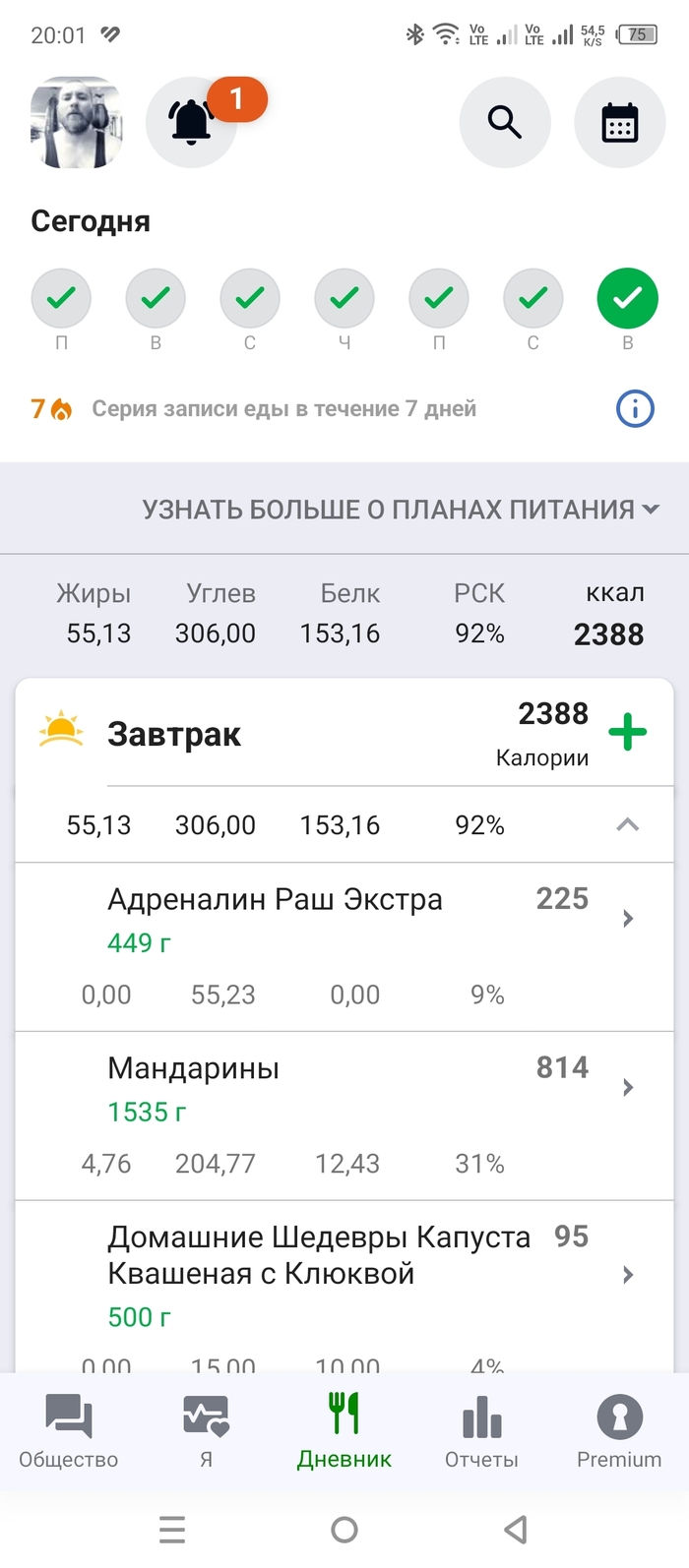Viewport: 689px width, 1568px height.
Task: Select the Дневник tab
Action: [x=344, y=1431]
